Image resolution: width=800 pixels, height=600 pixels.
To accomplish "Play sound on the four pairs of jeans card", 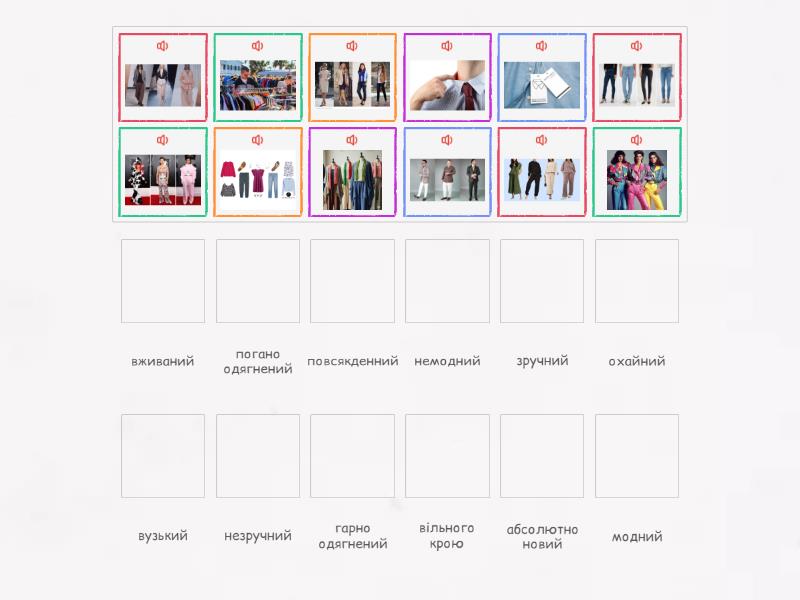I will click(x=636, y=46).
